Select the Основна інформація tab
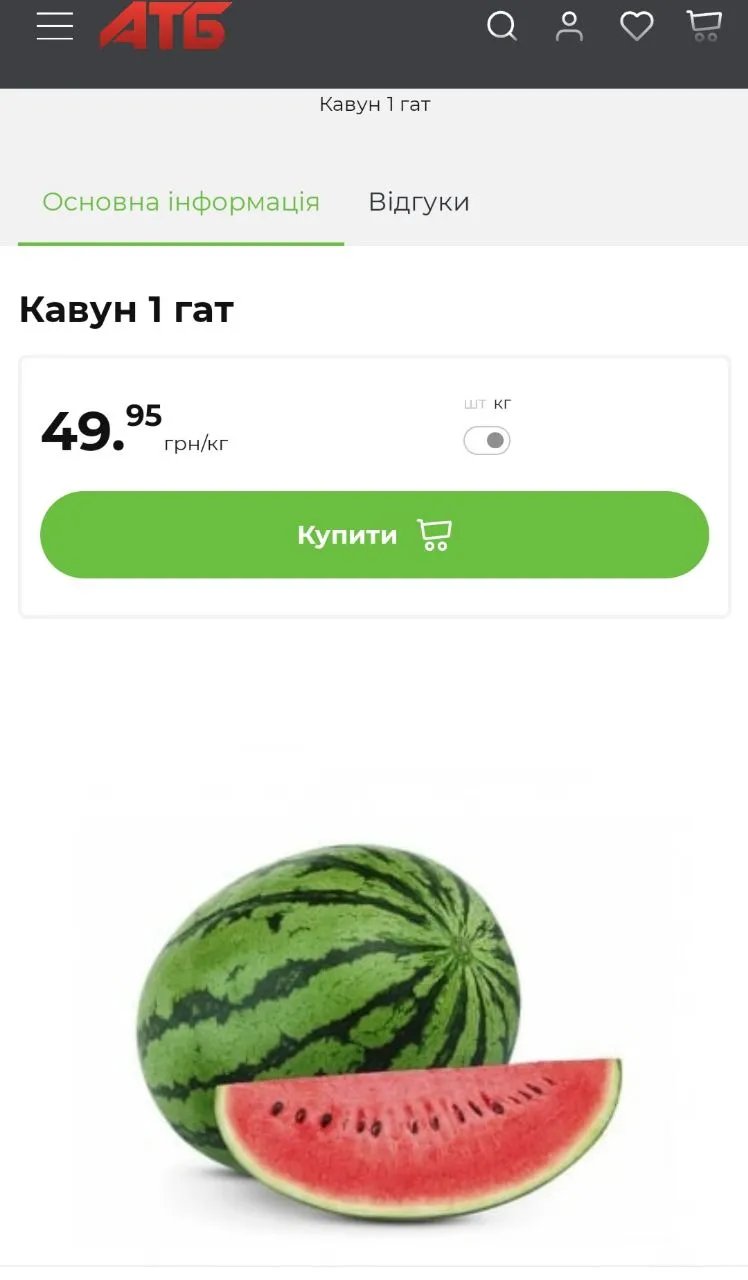The image size is (748, 1280). pyautogui.click(x=181, y=202)
